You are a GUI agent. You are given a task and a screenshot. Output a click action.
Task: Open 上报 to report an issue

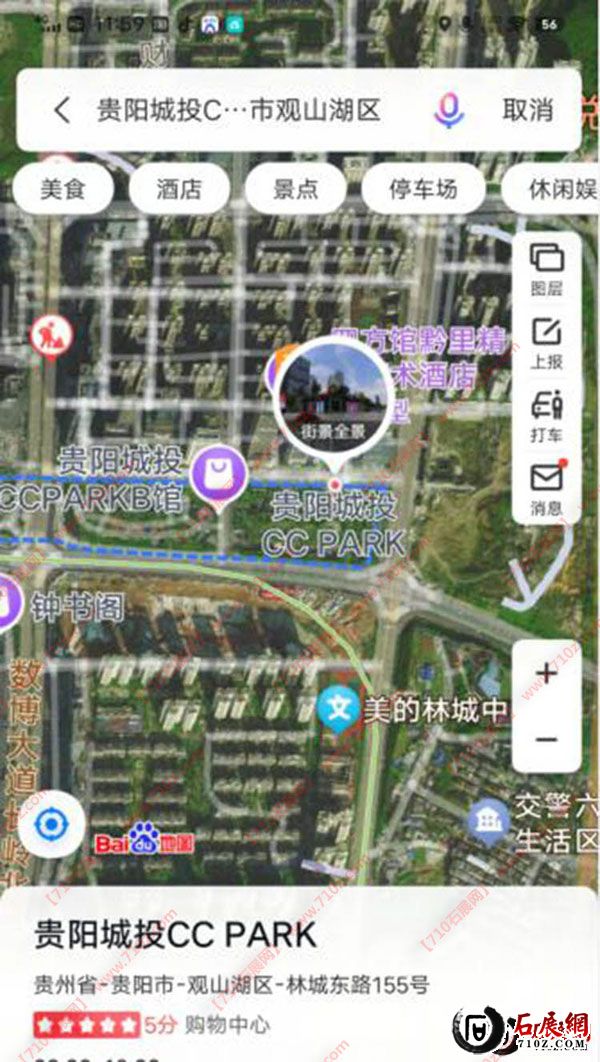(x=546, y=343)
